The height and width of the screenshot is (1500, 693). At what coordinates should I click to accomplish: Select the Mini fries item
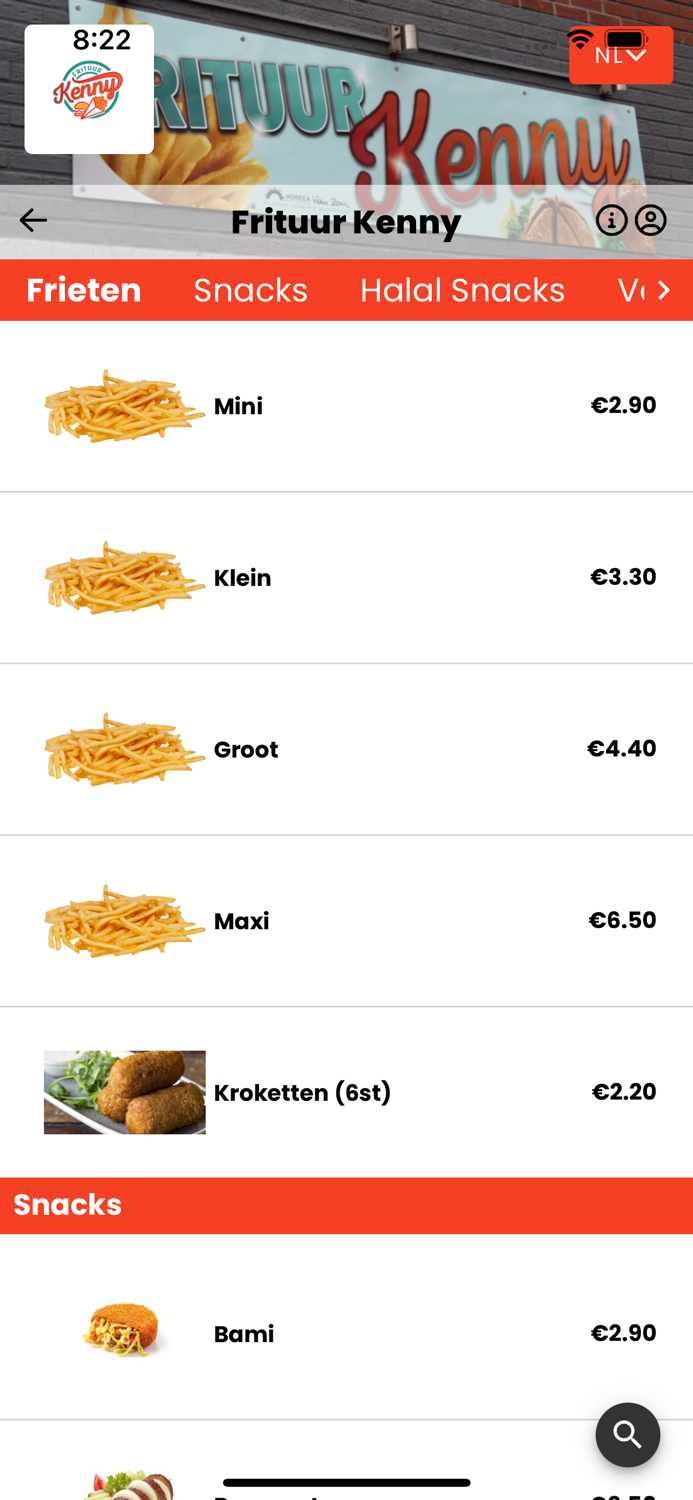click(346, 406)
